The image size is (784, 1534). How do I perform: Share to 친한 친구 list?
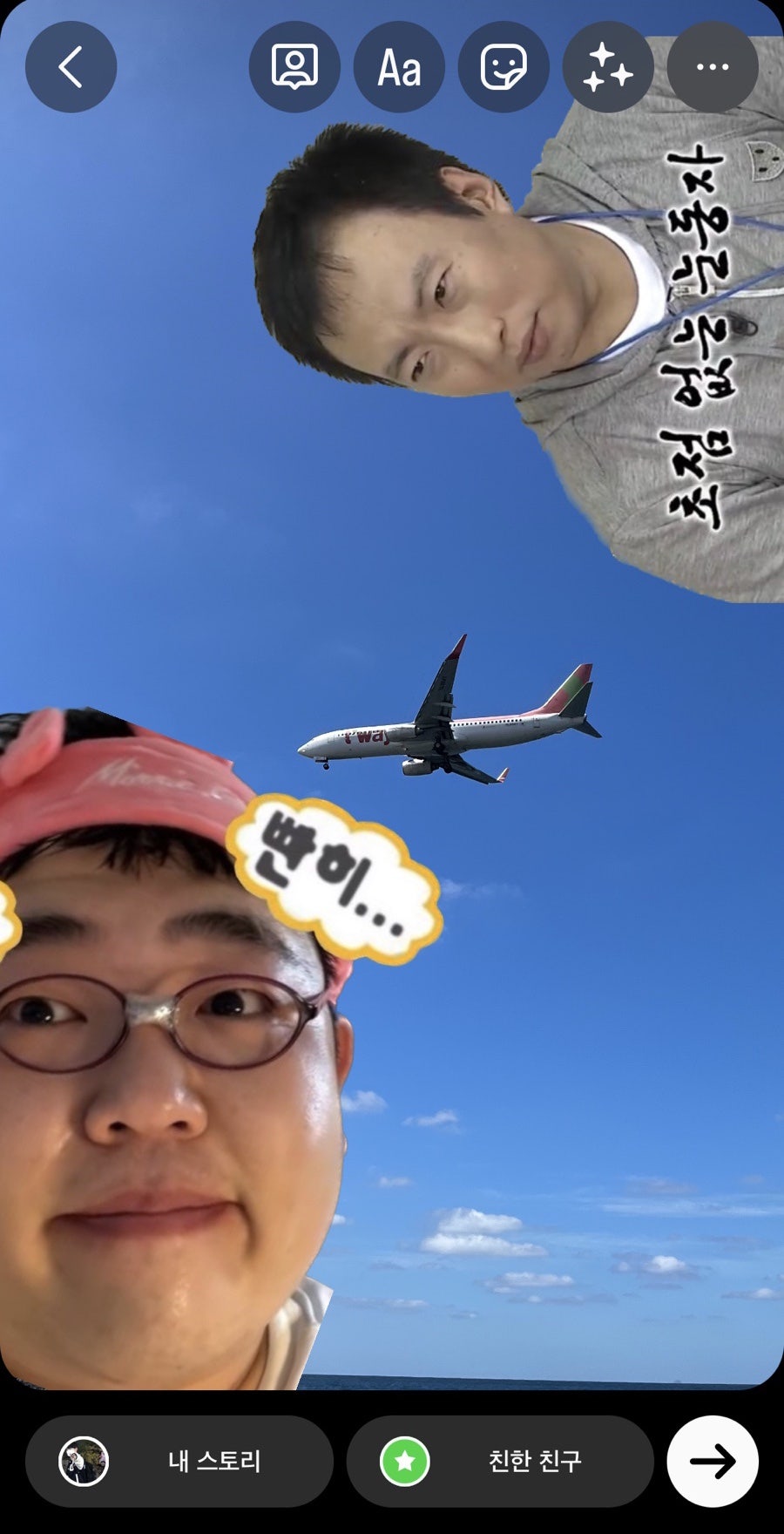pyautogui.click(x=500, y=1462)
